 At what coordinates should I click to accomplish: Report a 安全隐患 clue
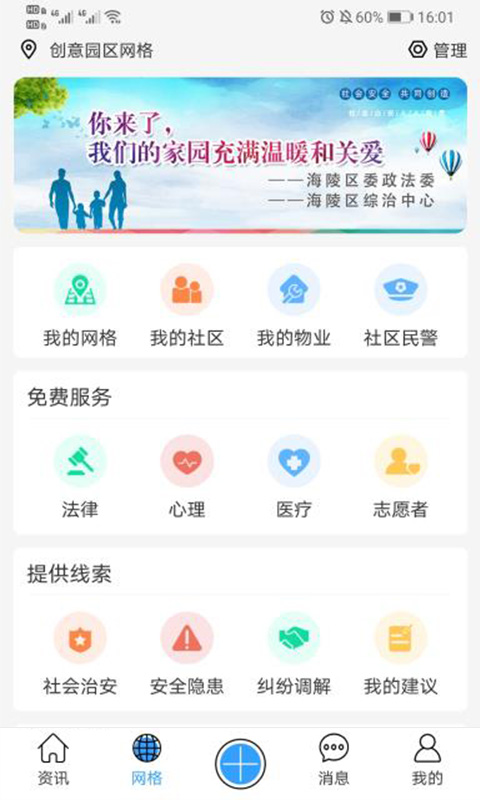click(187, 654)
